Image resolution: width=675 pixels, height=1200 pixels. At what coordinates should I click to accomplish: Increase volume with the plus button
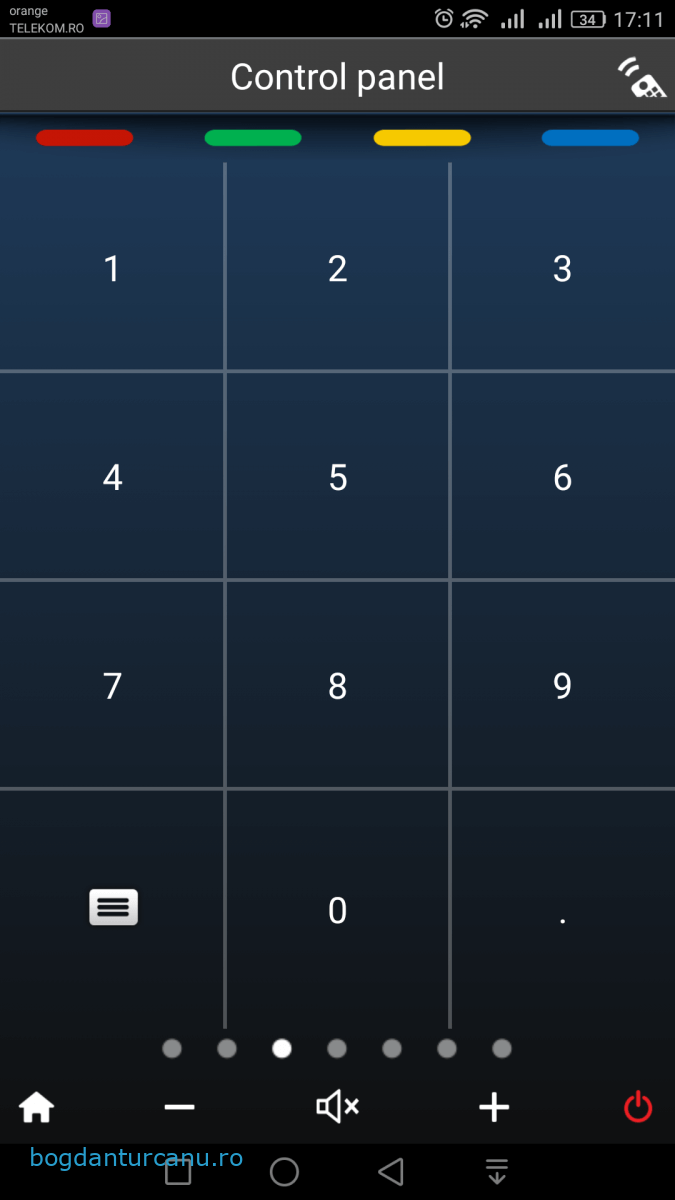(x=494, y=1107)
